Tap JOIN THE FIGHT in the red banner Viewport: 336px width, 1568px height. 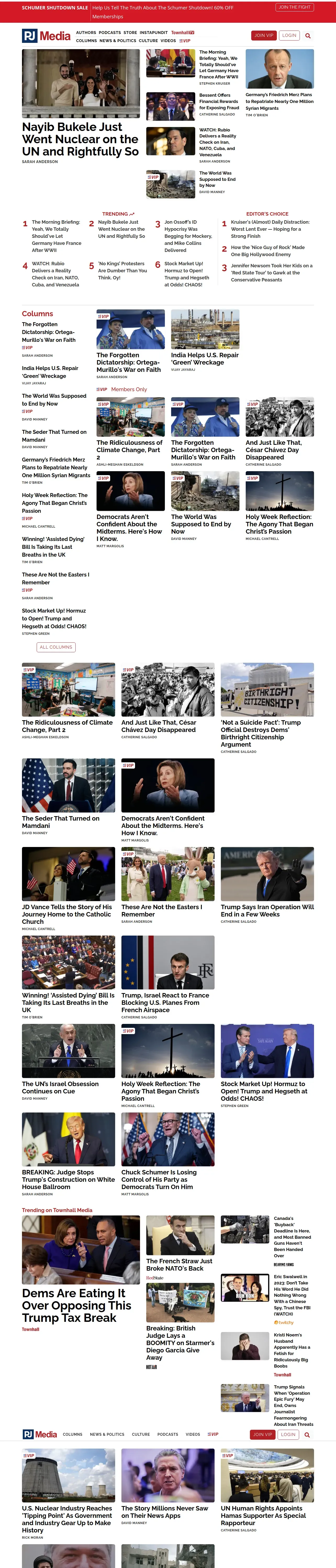(295, 7)
